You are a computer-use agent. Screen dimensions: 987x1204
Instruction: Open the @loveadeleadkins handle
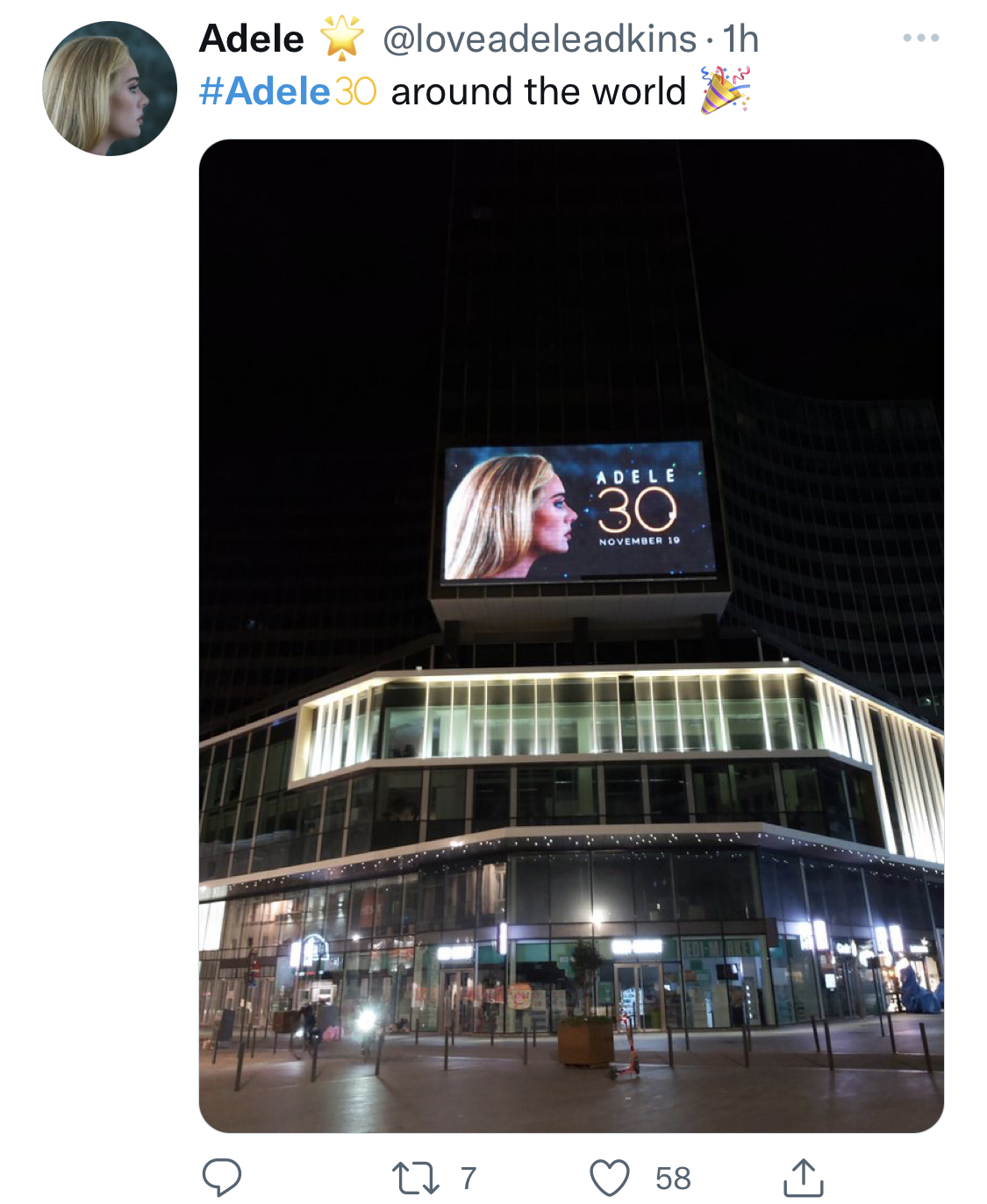(539, 39)
